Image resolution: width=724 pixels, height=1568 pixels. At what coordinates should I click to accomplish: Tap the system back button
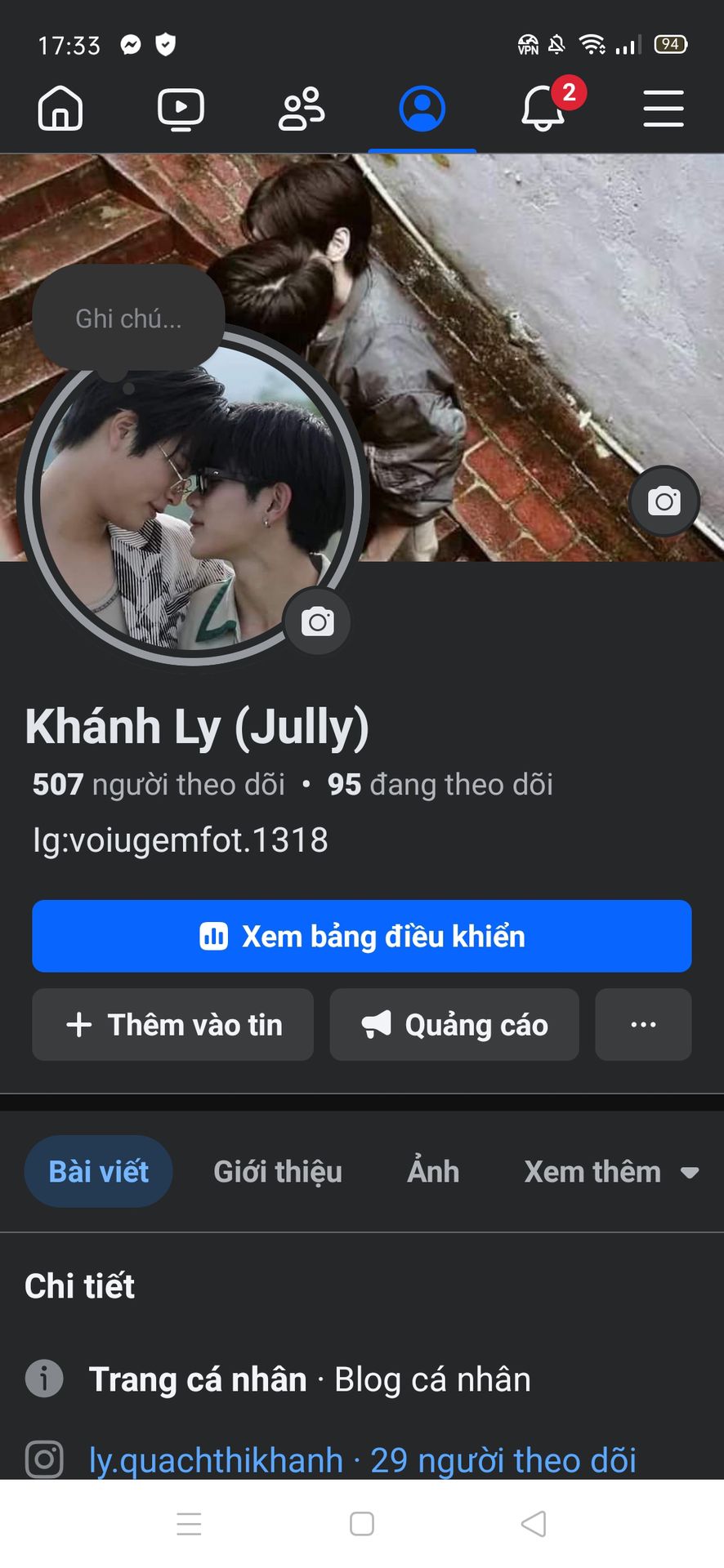[x=534, y=1524]
